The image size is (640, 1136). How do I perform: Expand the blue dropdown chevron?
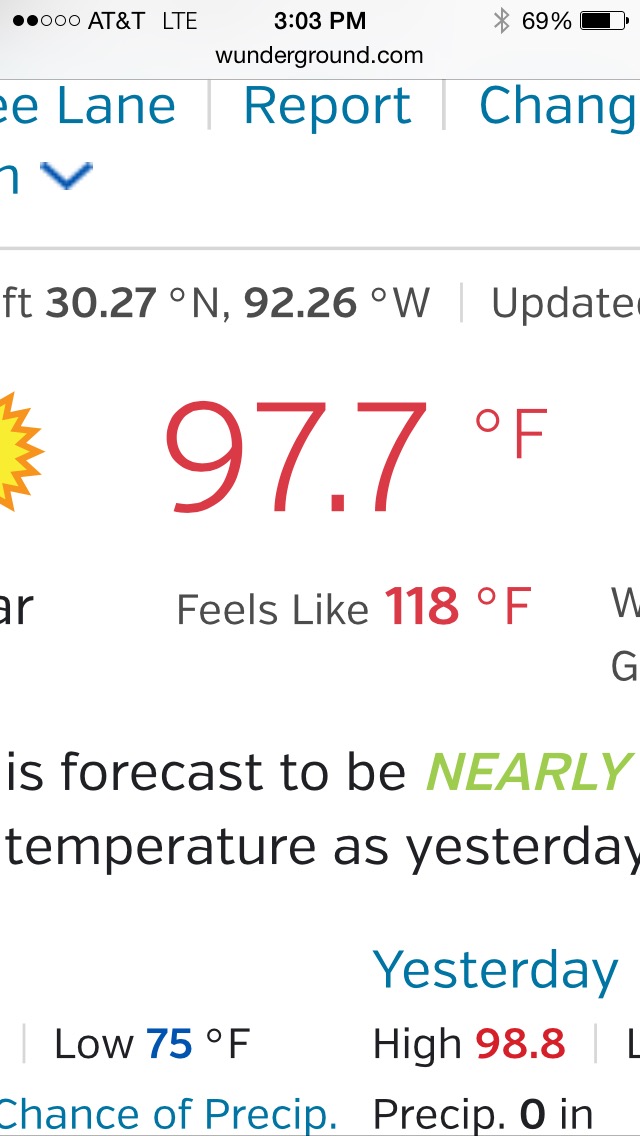[x=66, y=175]
